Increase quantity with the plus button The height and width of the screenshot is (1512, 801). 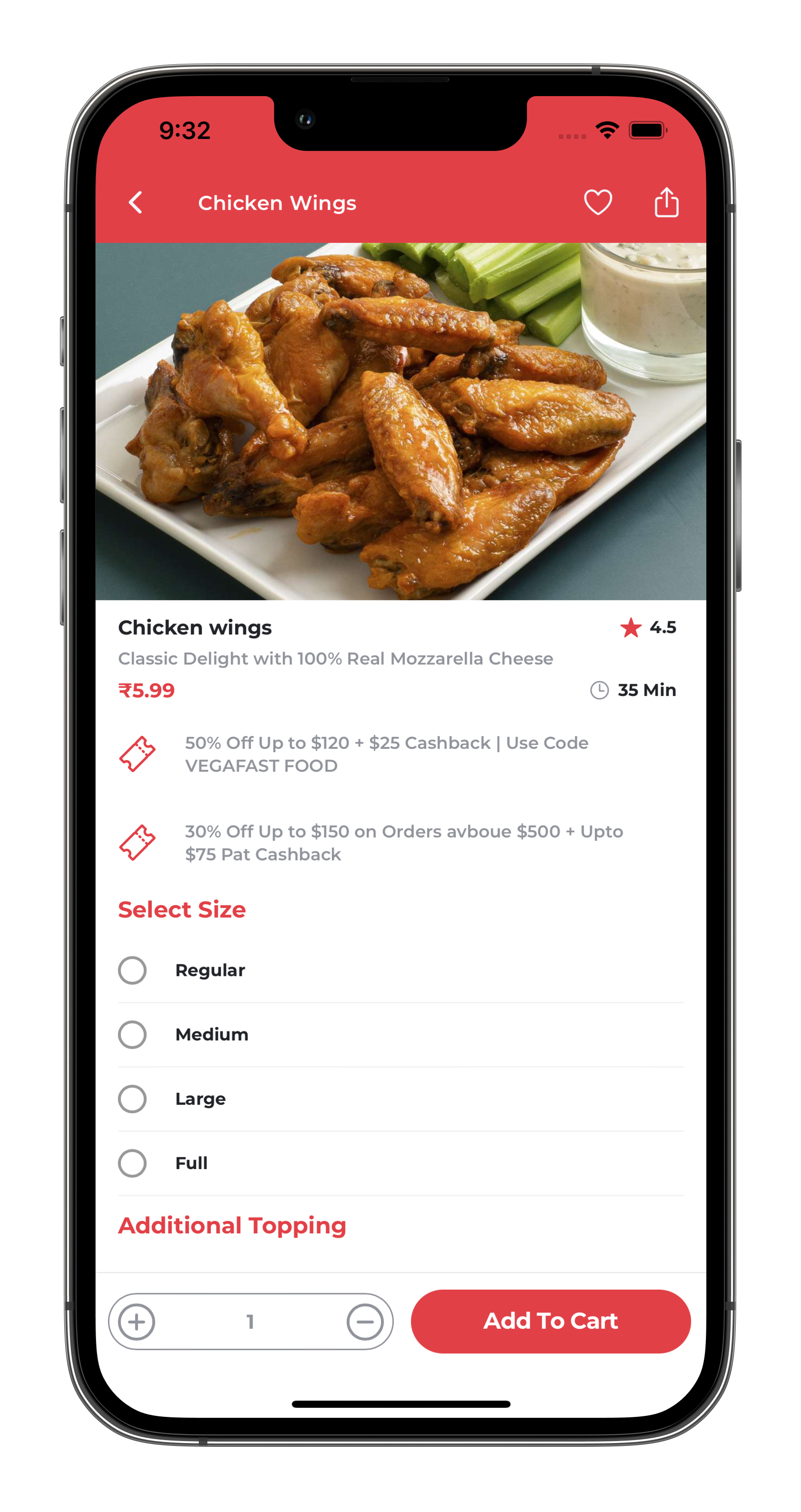pyautogui.click(x=137, y=1322)
